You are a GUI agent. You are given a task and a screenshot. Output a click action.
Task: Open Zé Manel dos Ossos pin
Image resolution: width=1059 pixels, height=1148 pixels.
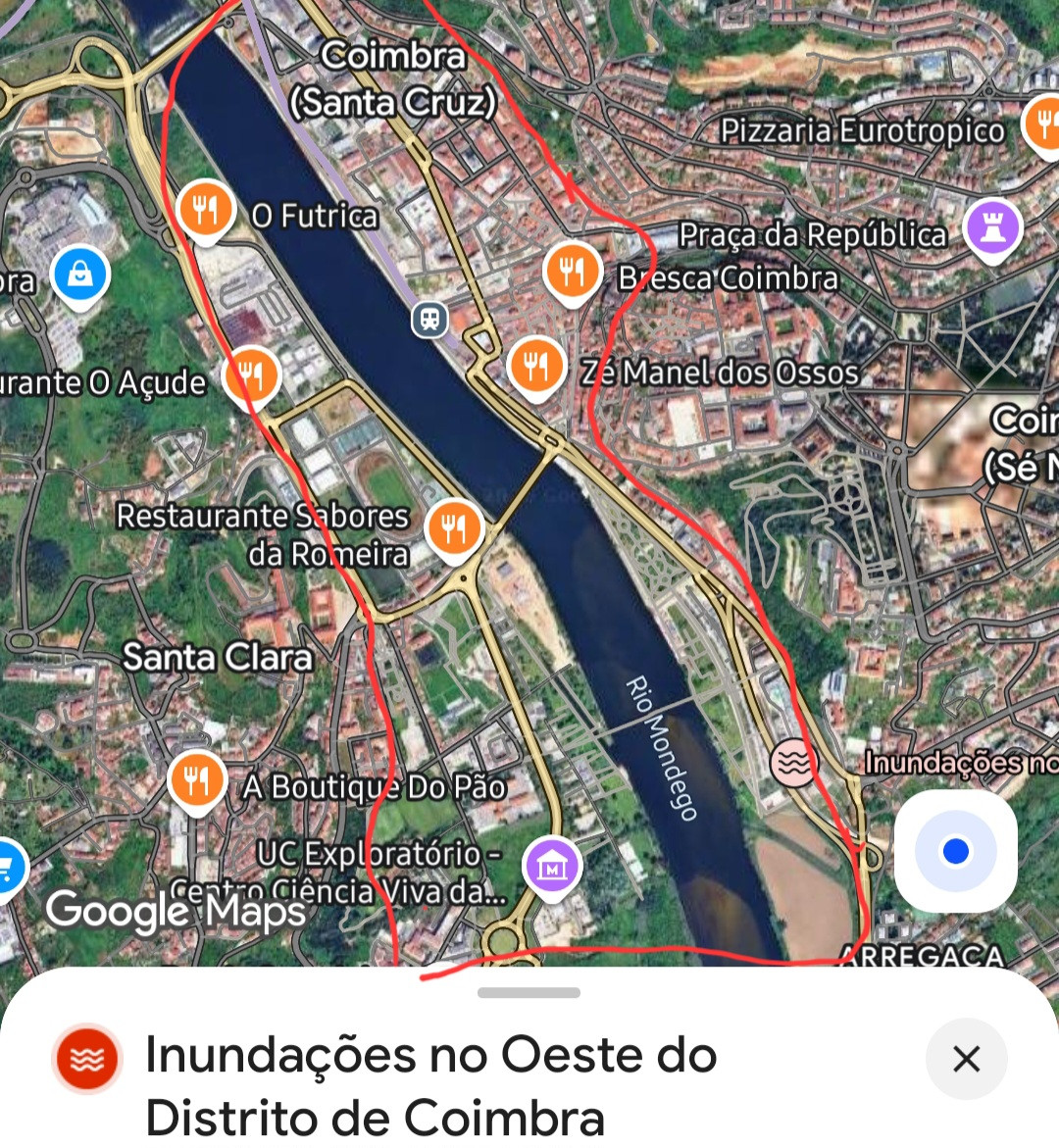(536, 368)
